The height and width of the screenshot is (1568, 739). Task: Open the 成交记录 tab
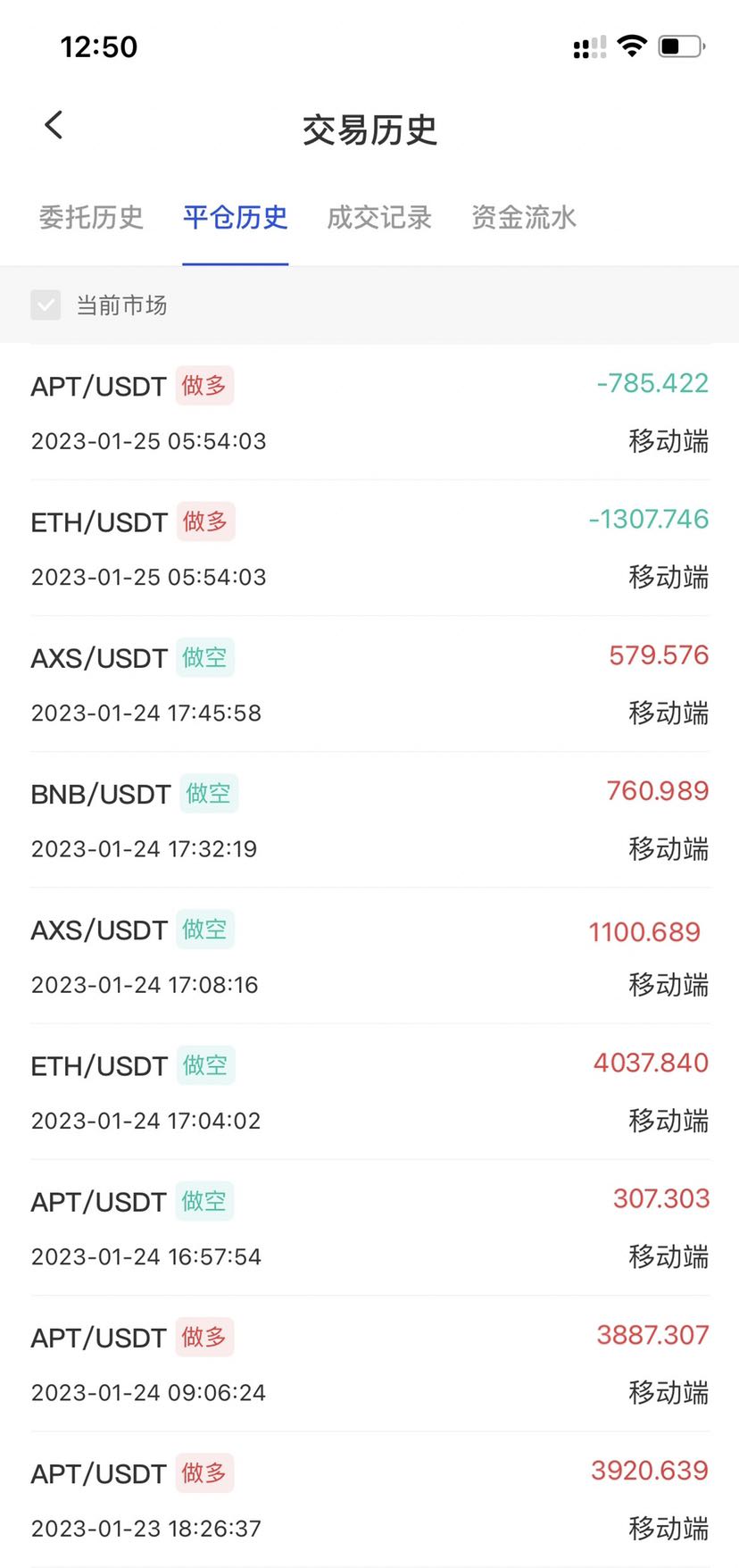[379, 217]
